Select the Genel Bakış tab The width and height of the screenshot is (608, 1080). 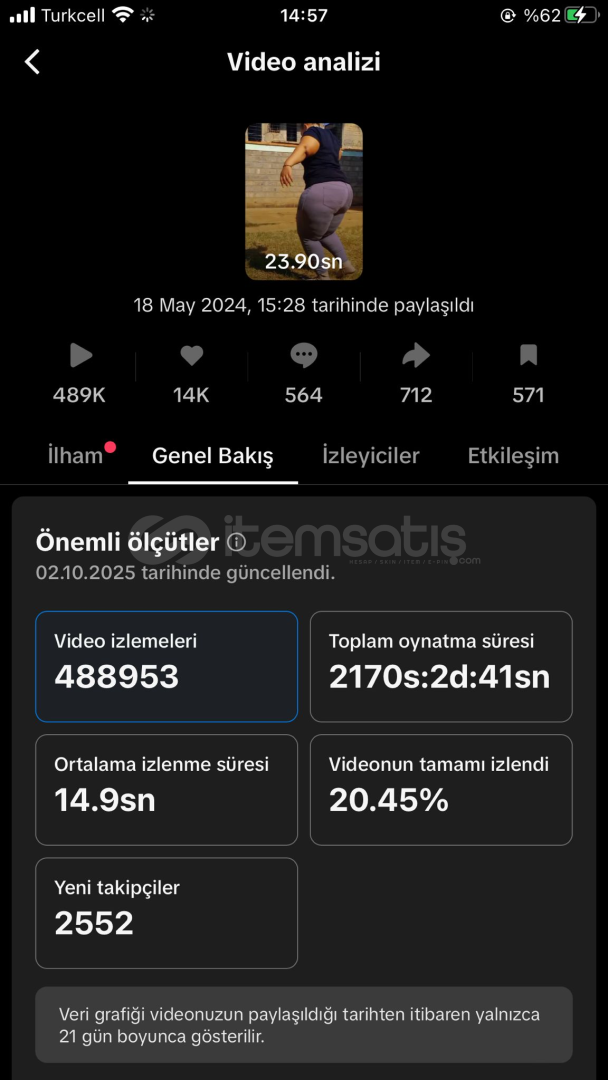[212, 456]
